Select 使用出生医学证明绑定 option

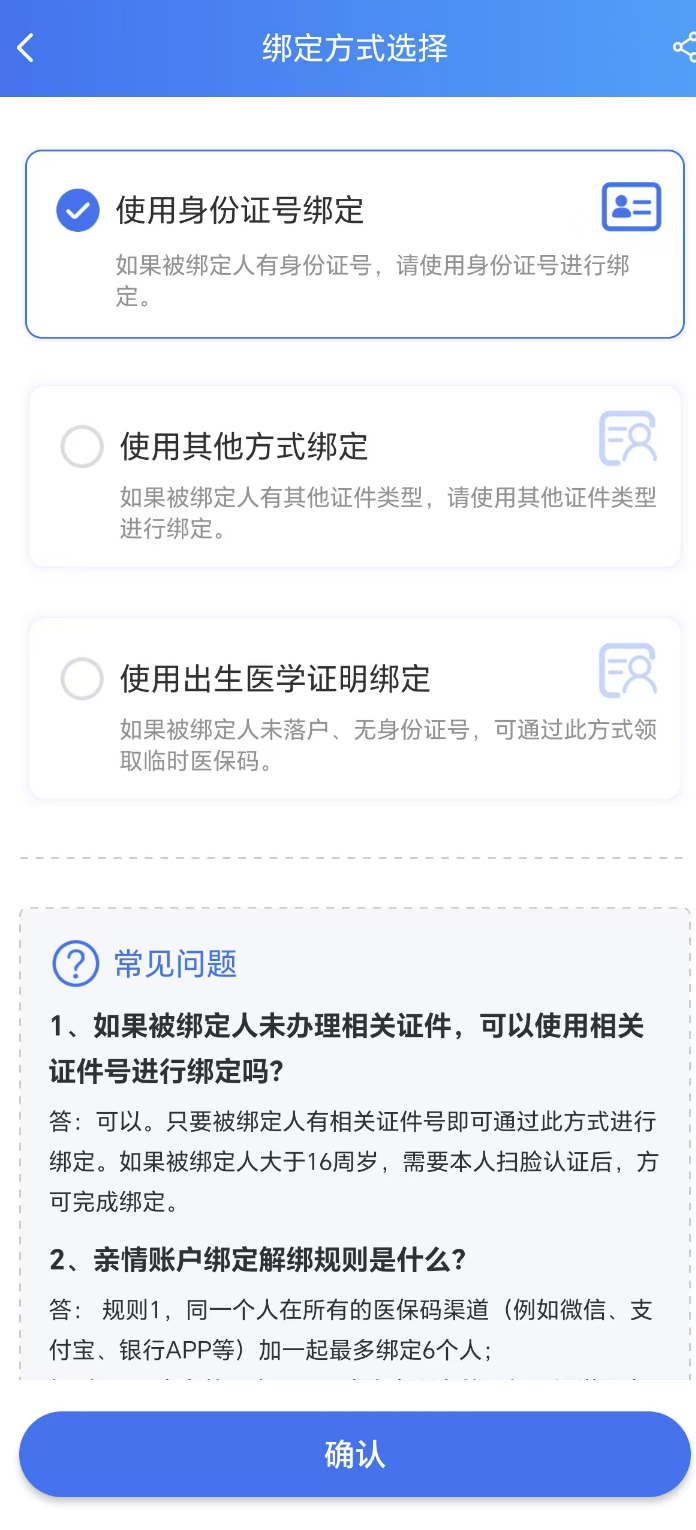point(355,709)
